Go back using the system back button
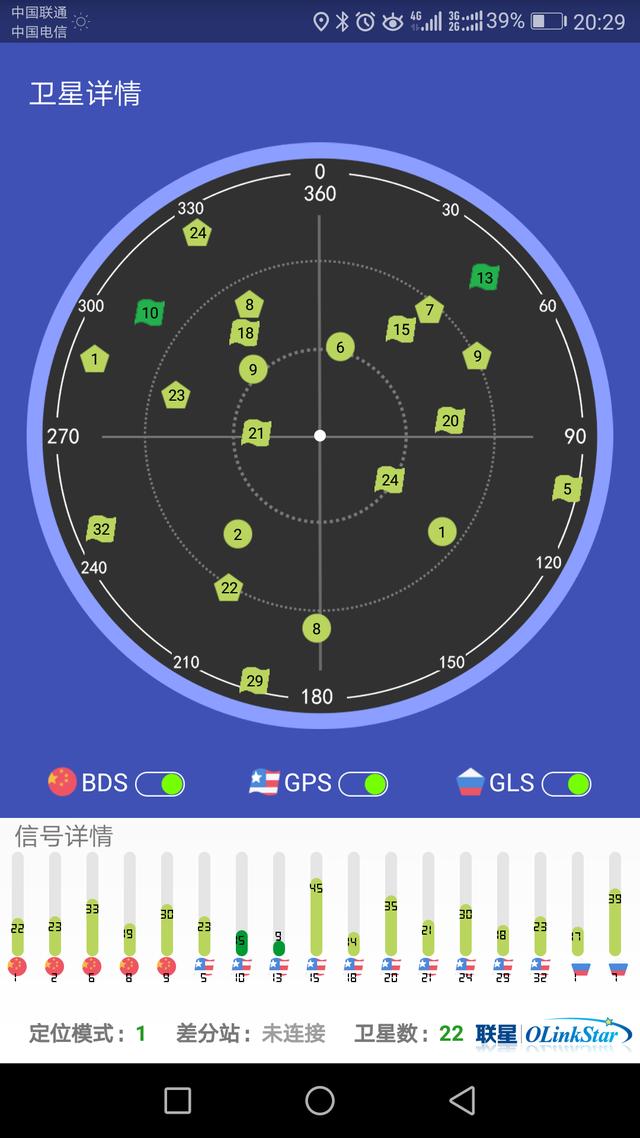The width and height of the screenshot is (640, 1138). coord(462,1101)
